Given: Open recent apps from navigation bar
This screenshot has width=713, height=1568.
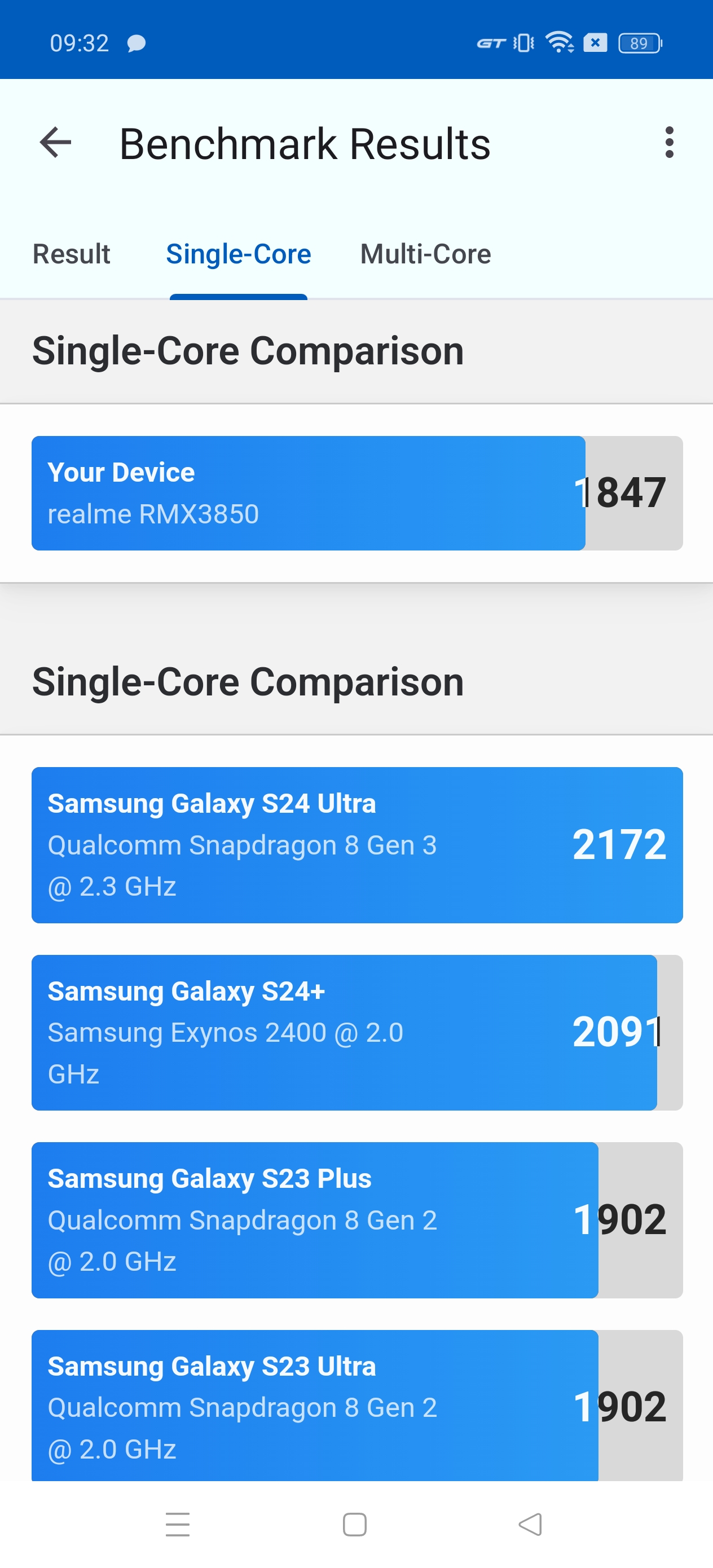Looking at the screenshot, I should pyautogui.click(x=177, y=1523).
